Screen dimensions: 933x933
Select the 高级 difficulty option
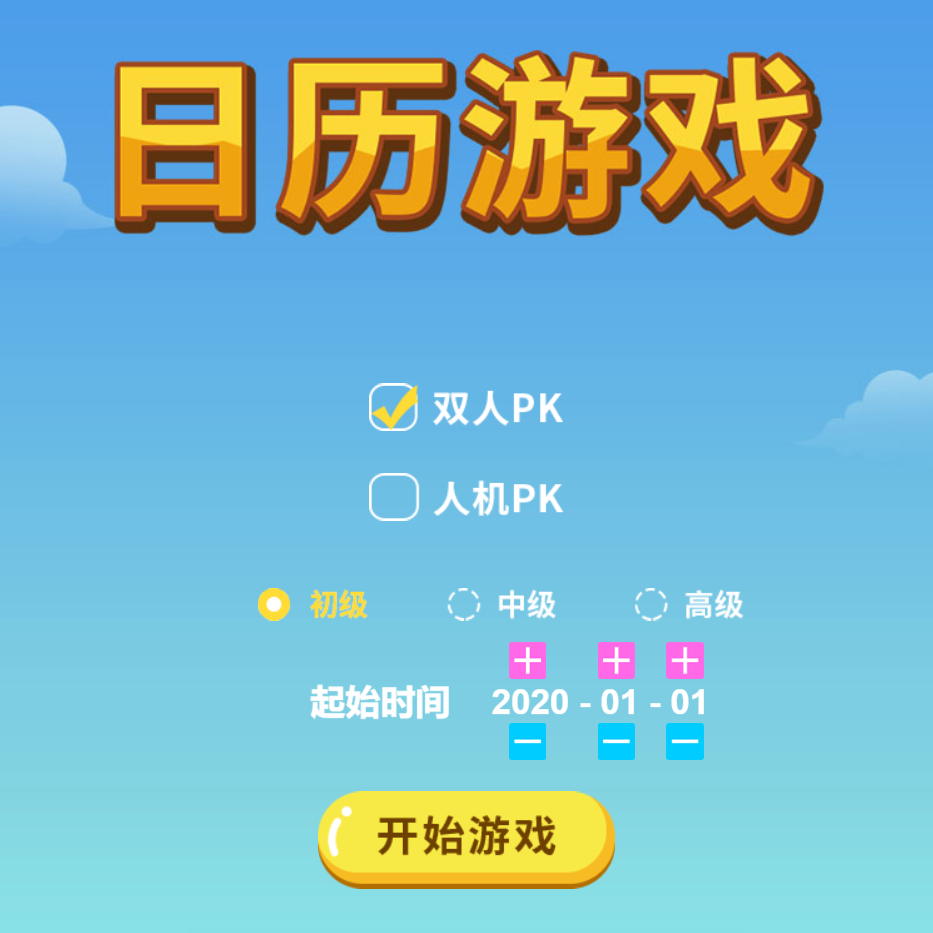click(x=651, y=604)
